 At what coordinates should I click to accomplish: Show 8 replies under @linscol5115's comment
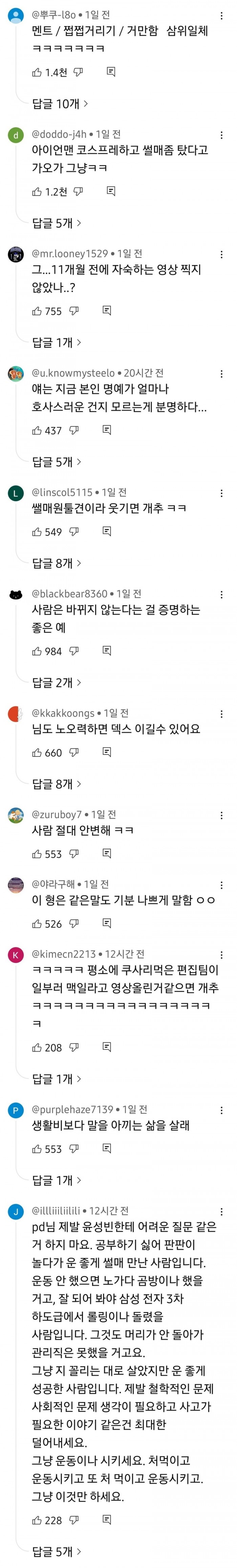(57, 563)
